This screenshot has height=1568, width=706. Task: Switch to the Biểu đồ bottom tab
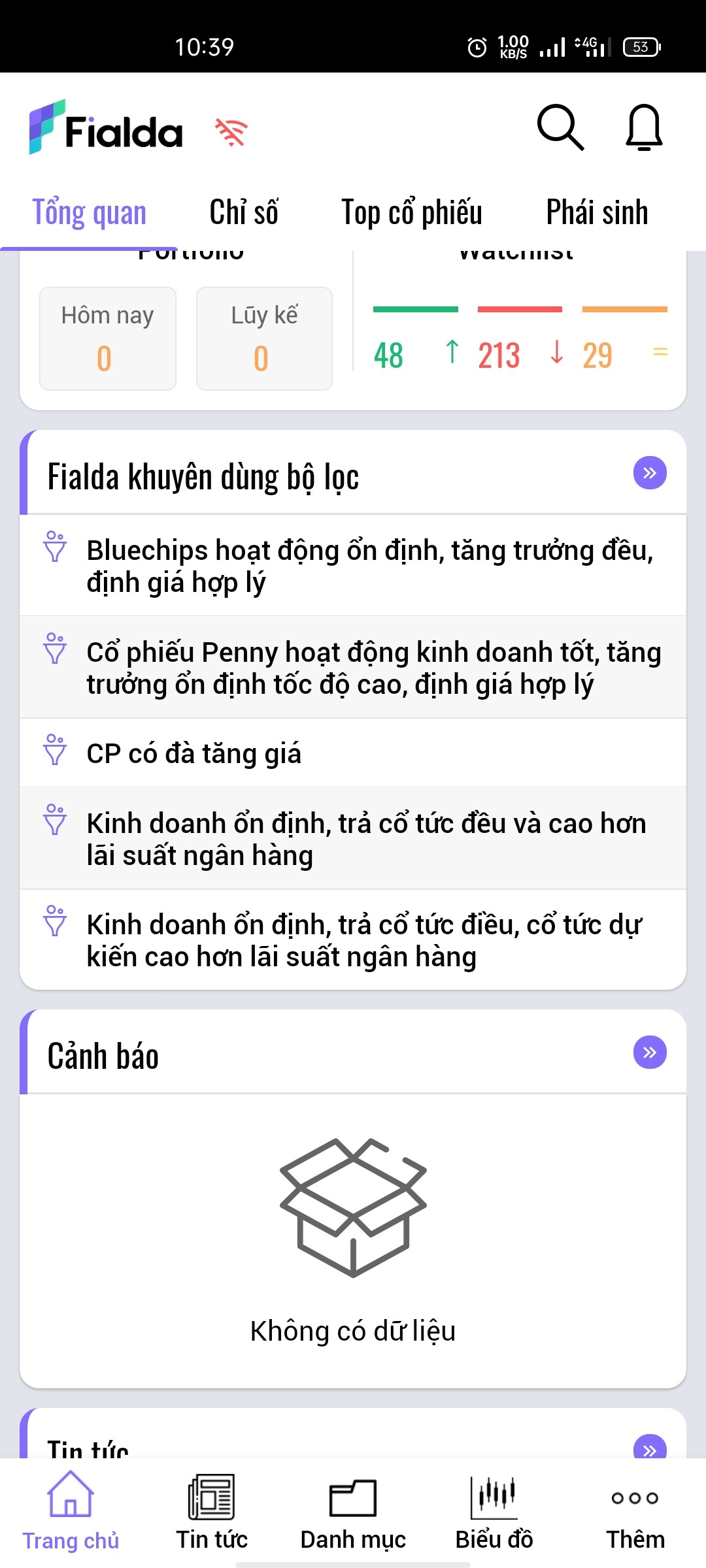(494, 1512)
